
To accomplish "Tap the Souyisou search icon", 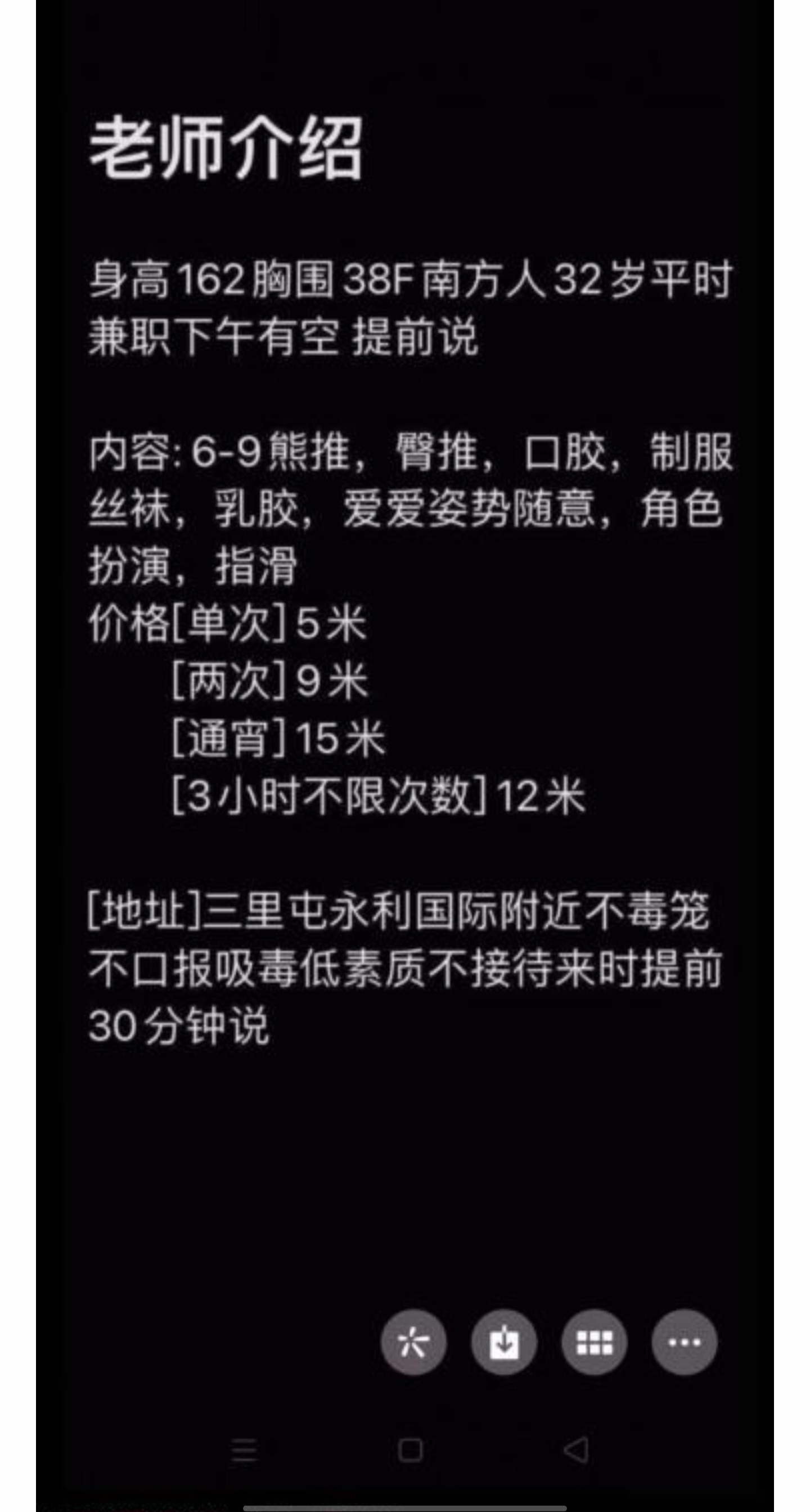I will [x=413, y=1342].
